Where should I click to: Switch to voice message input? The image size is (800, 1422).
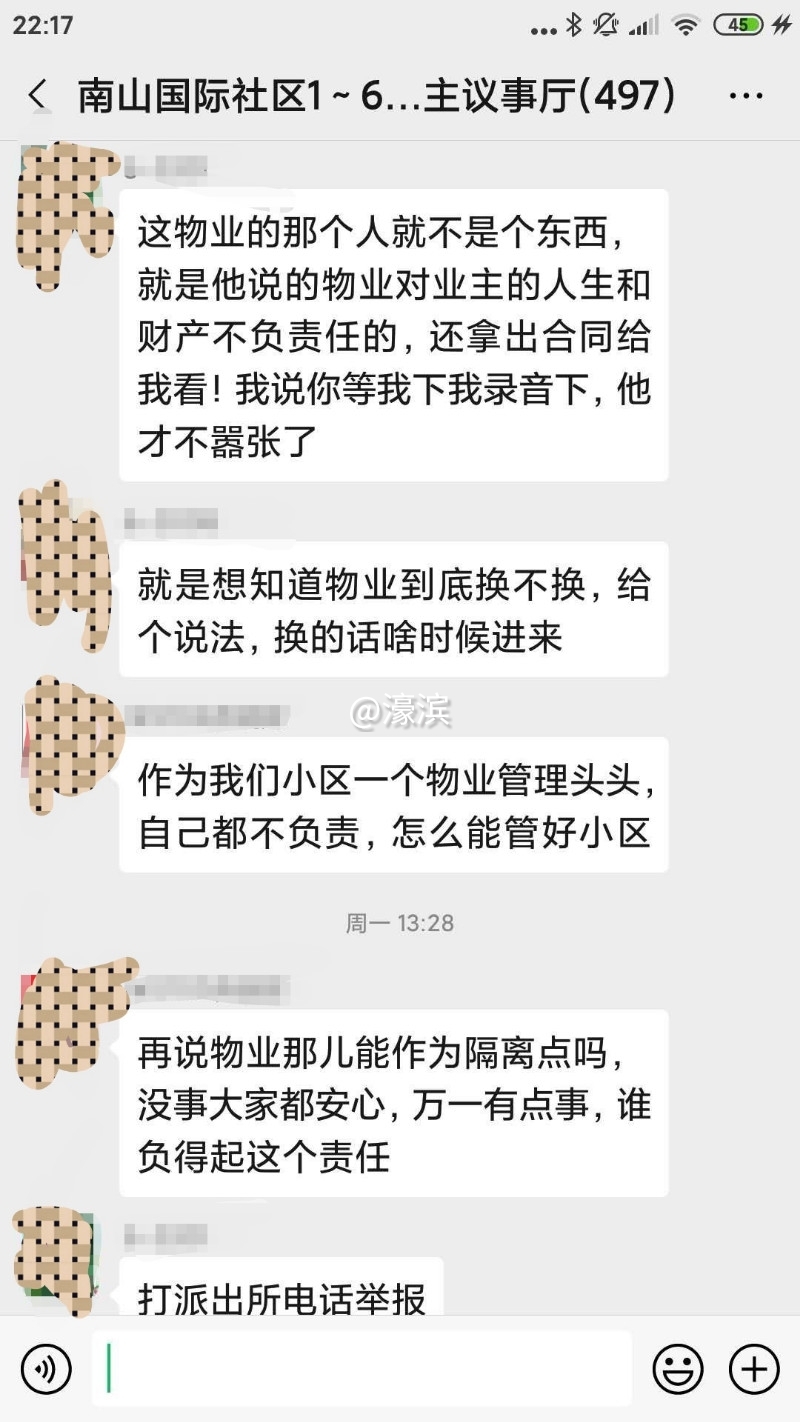click(47, 1368)
